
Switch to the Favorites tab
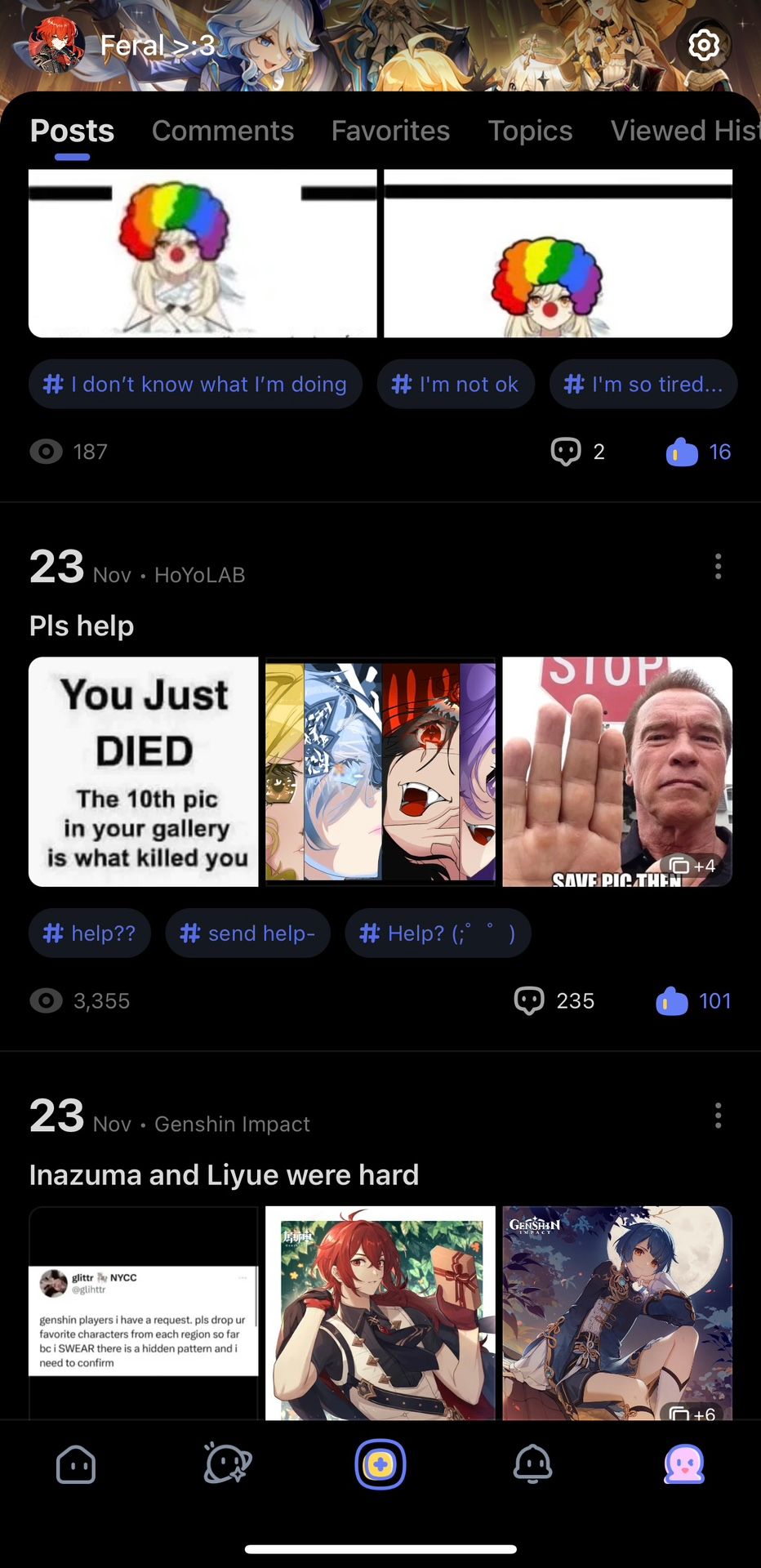point(390,131)
